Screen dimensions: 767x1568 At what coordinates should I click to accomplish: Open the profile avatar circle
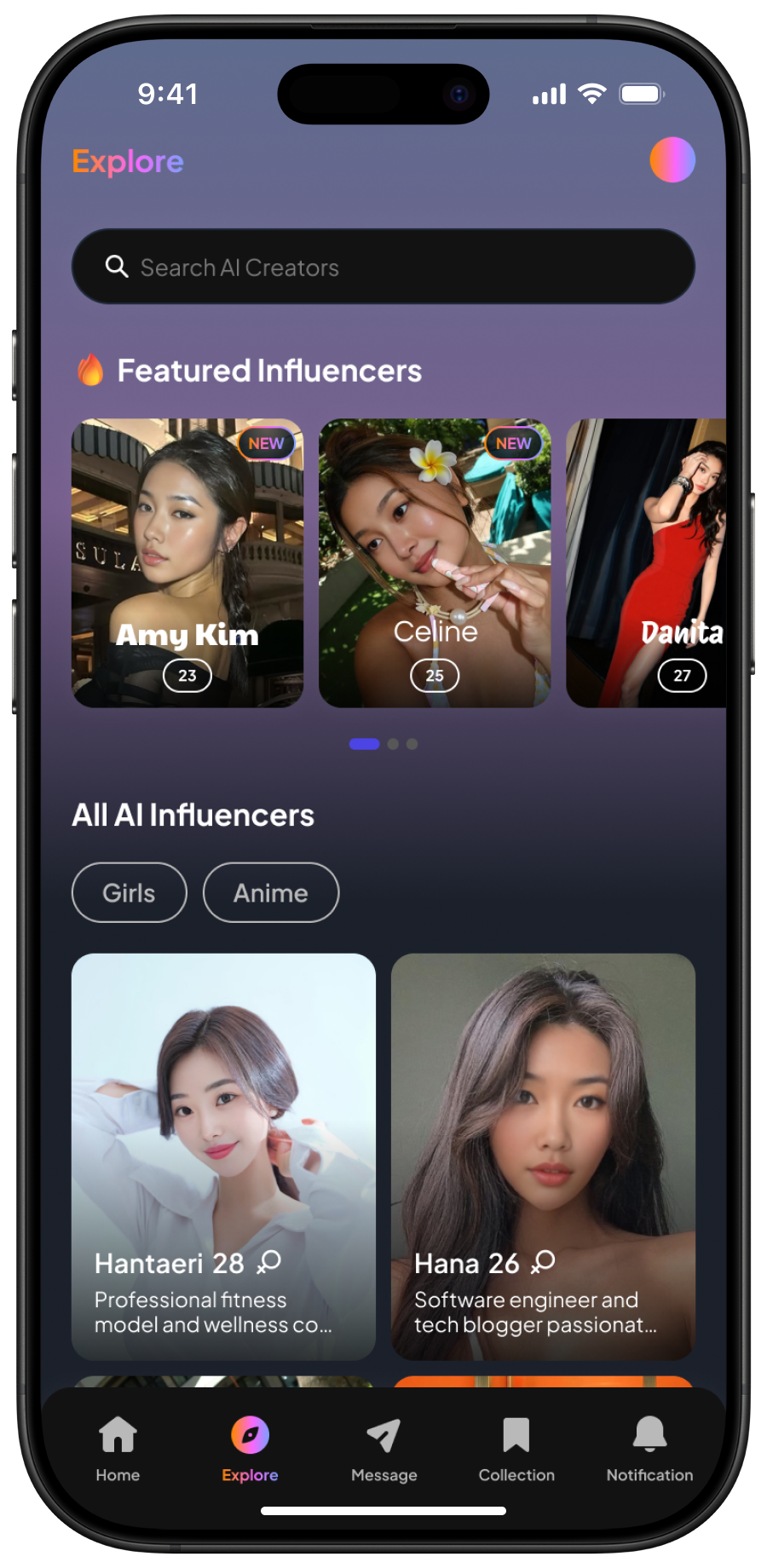click(x=672, y=160)
